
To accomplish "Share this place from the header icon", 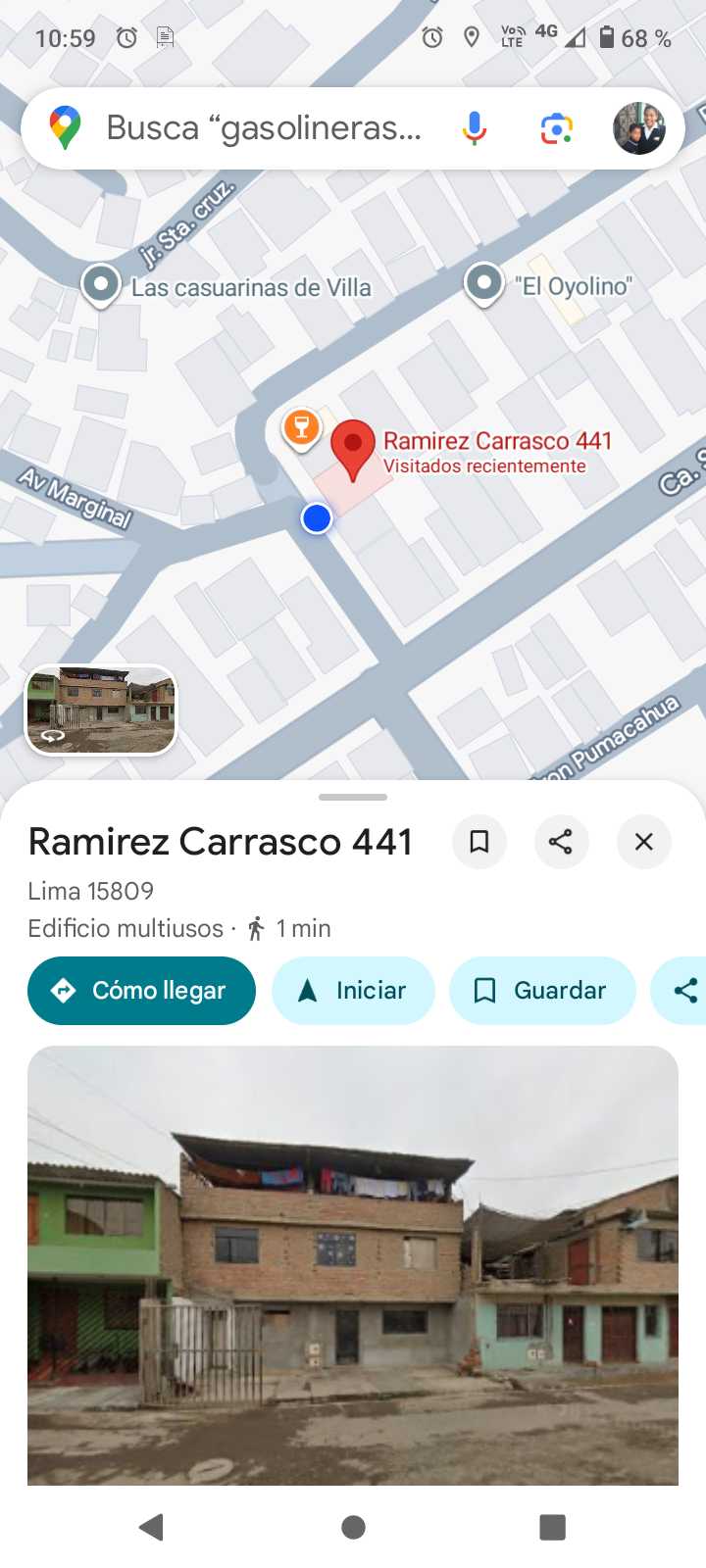I will pos(561,842).
